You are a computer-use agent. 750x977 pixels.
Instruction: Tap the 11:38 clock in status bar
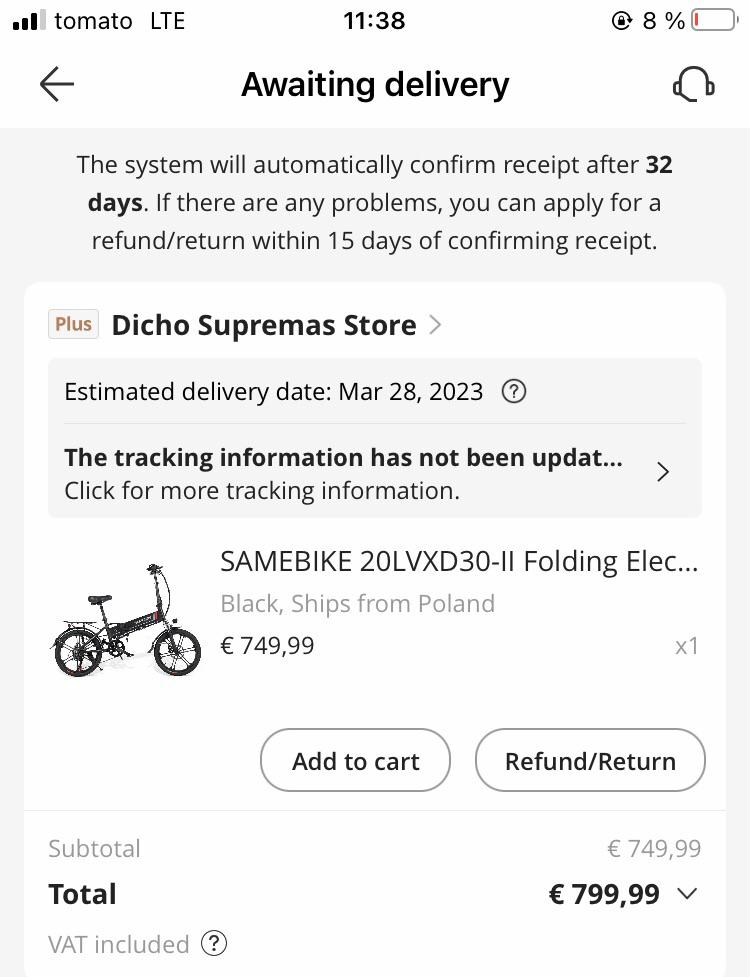tap(375, 20)
